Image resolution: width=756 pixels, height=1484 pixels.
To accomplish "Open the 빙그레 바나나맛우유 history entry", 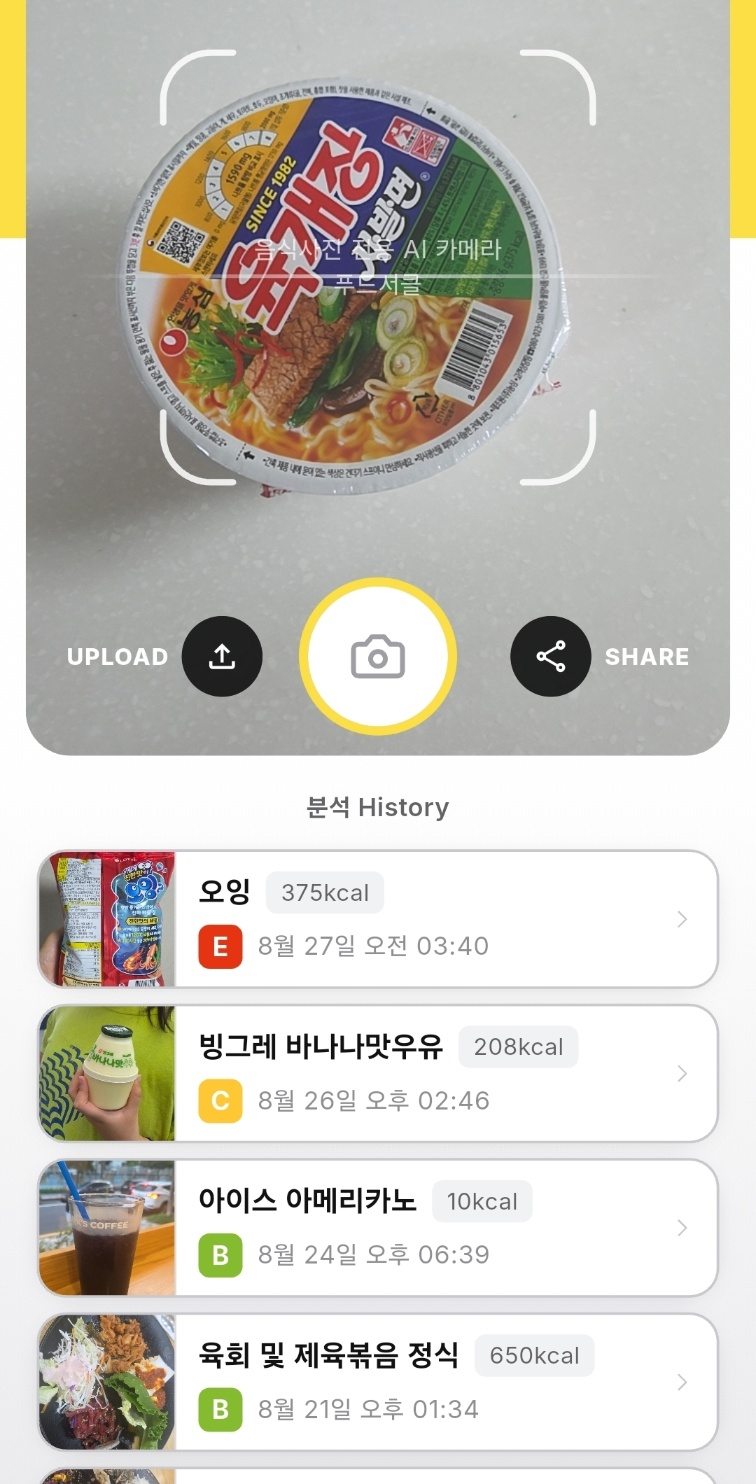I will pos(378,1073).
